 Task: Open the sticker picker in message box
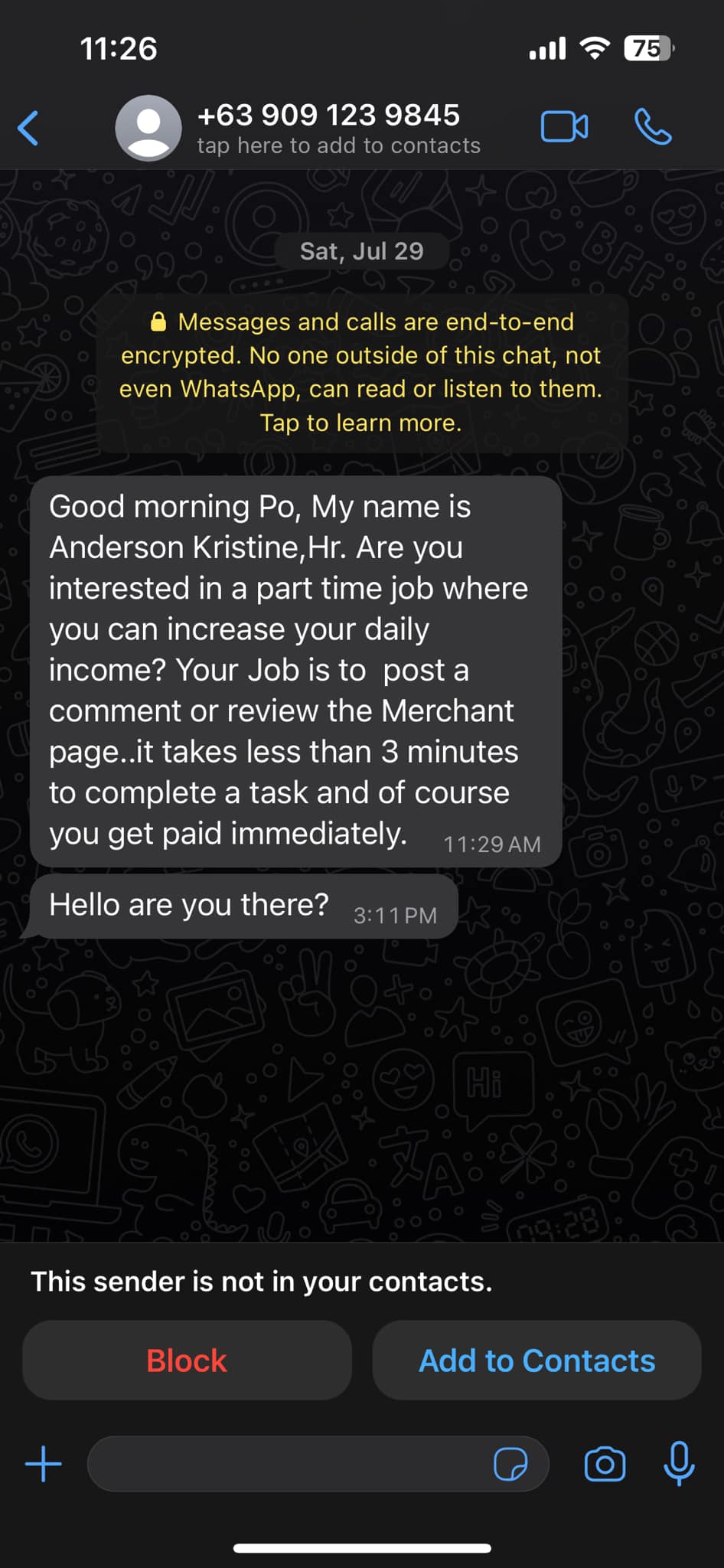510,1465
